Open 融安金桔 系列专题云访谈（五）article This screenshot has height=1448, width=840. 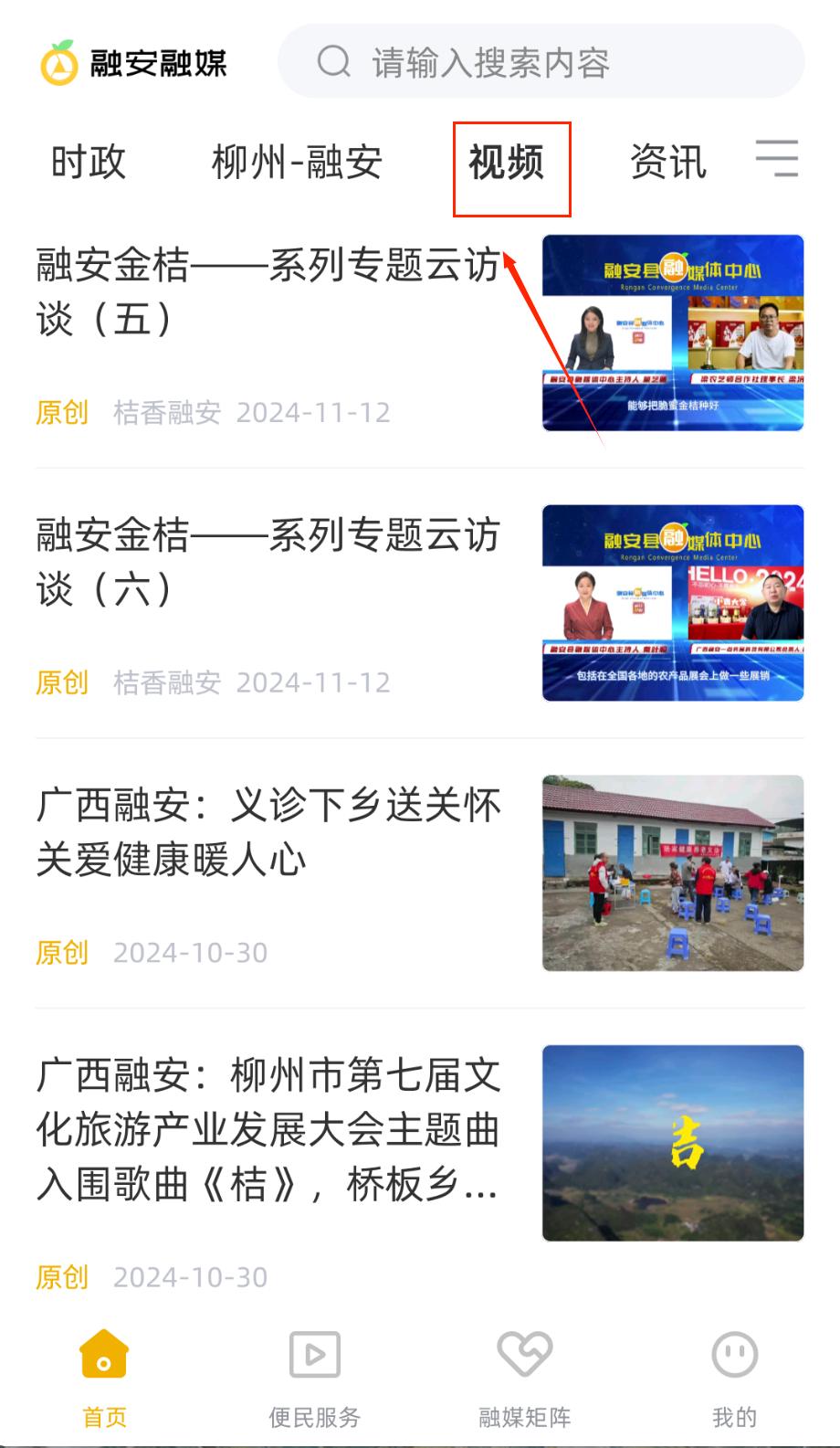(x=268, y=292)
